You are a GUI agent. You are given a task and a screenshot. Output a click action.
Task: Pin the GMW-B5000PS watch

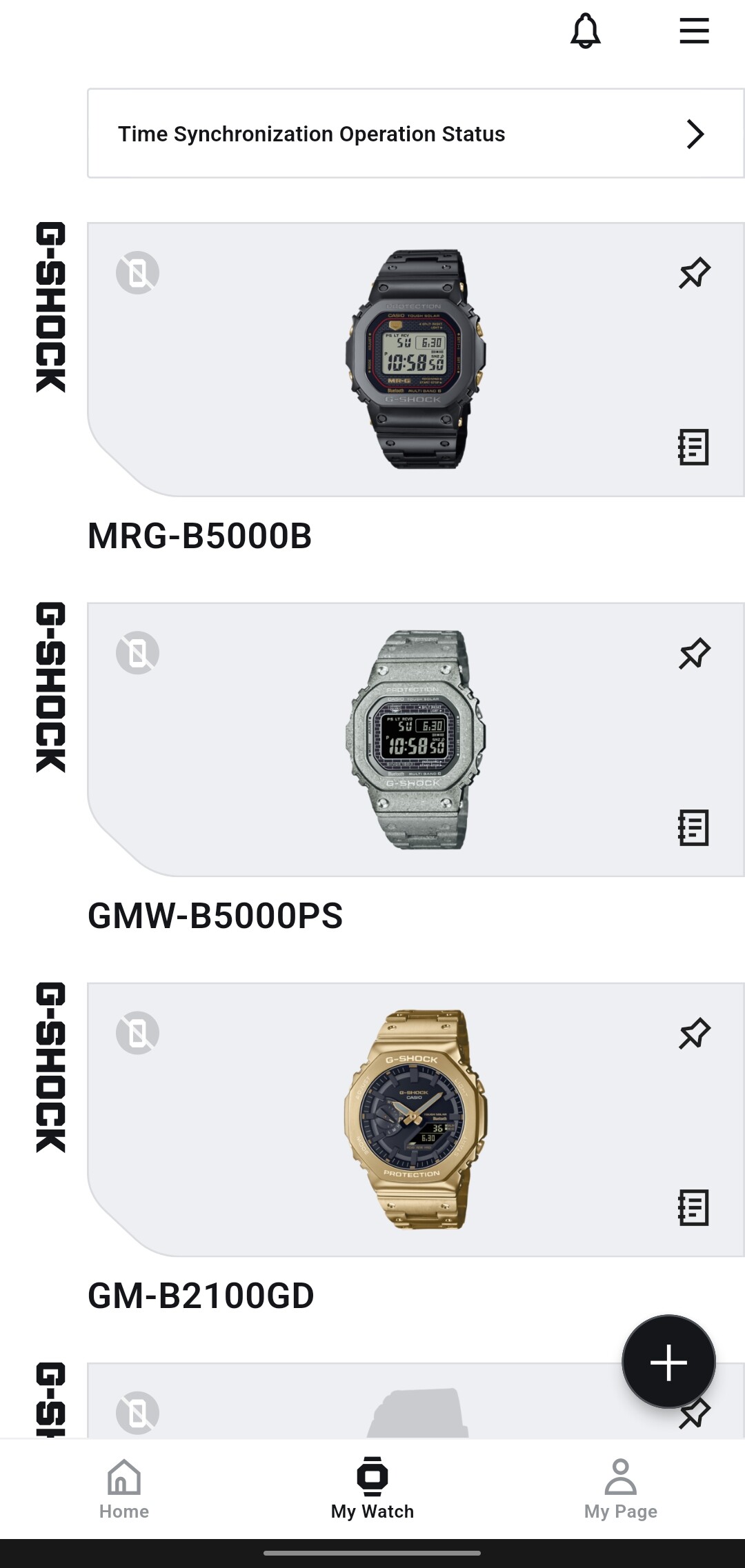[694, 653]
